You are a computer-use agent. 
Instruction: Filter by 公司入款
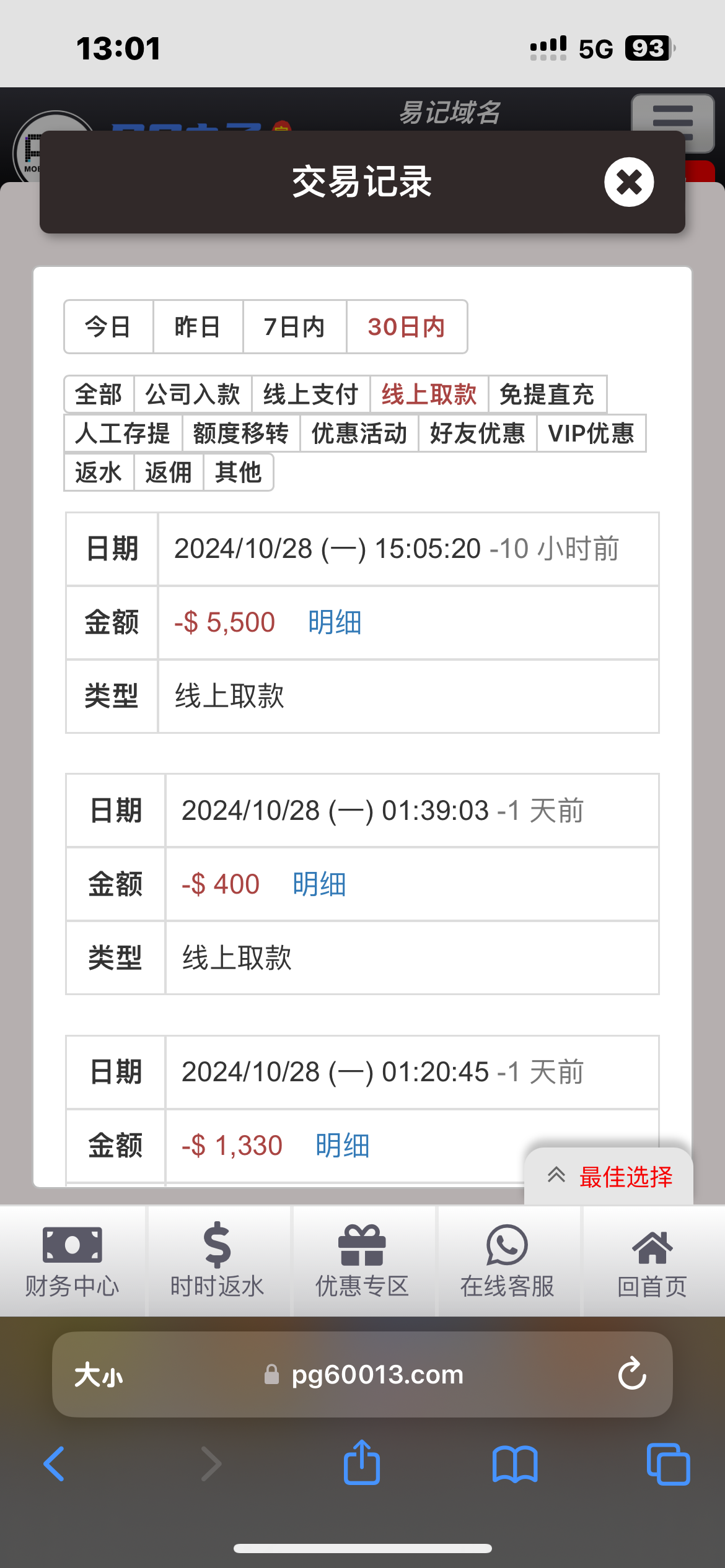tap(193, 394)
